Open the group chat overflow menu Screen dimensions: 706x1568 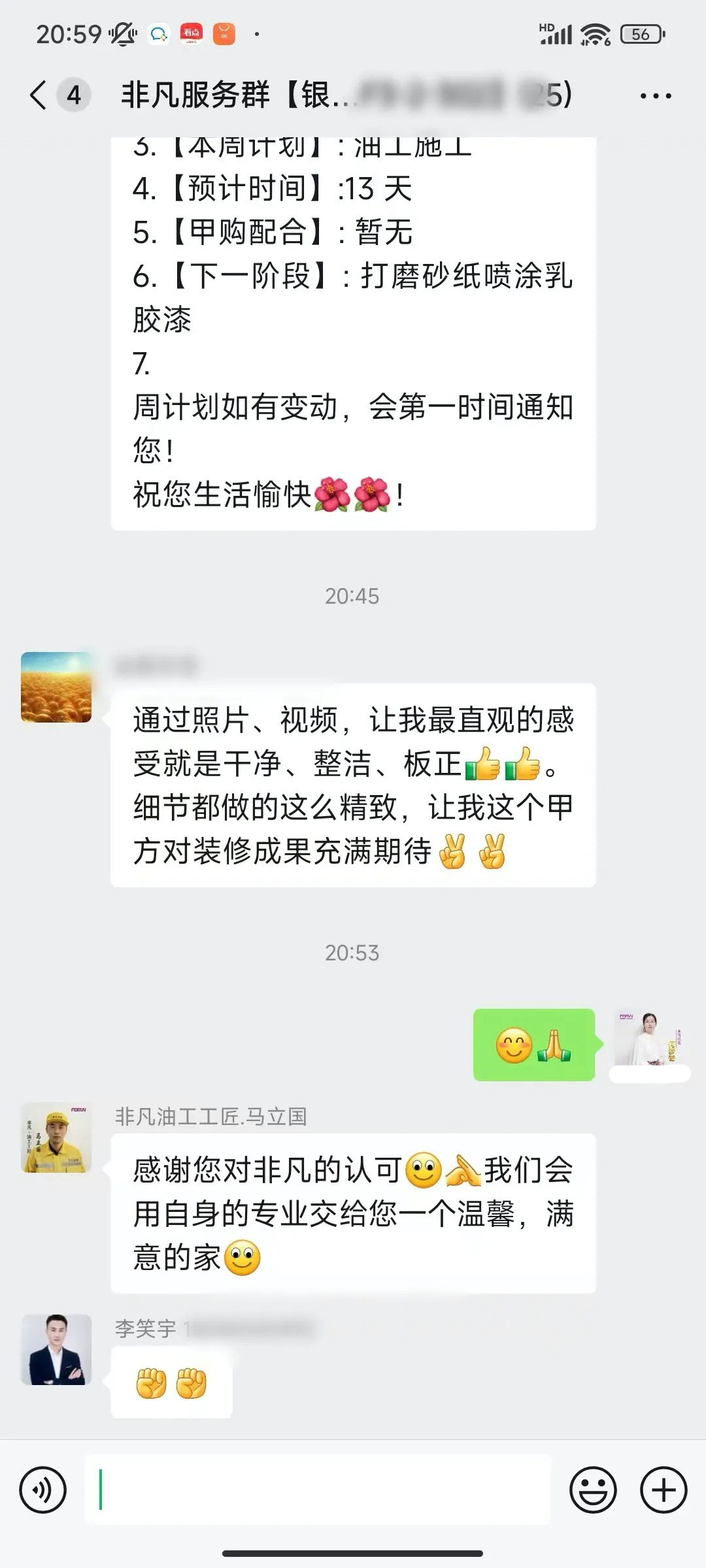tap(655, 96)
